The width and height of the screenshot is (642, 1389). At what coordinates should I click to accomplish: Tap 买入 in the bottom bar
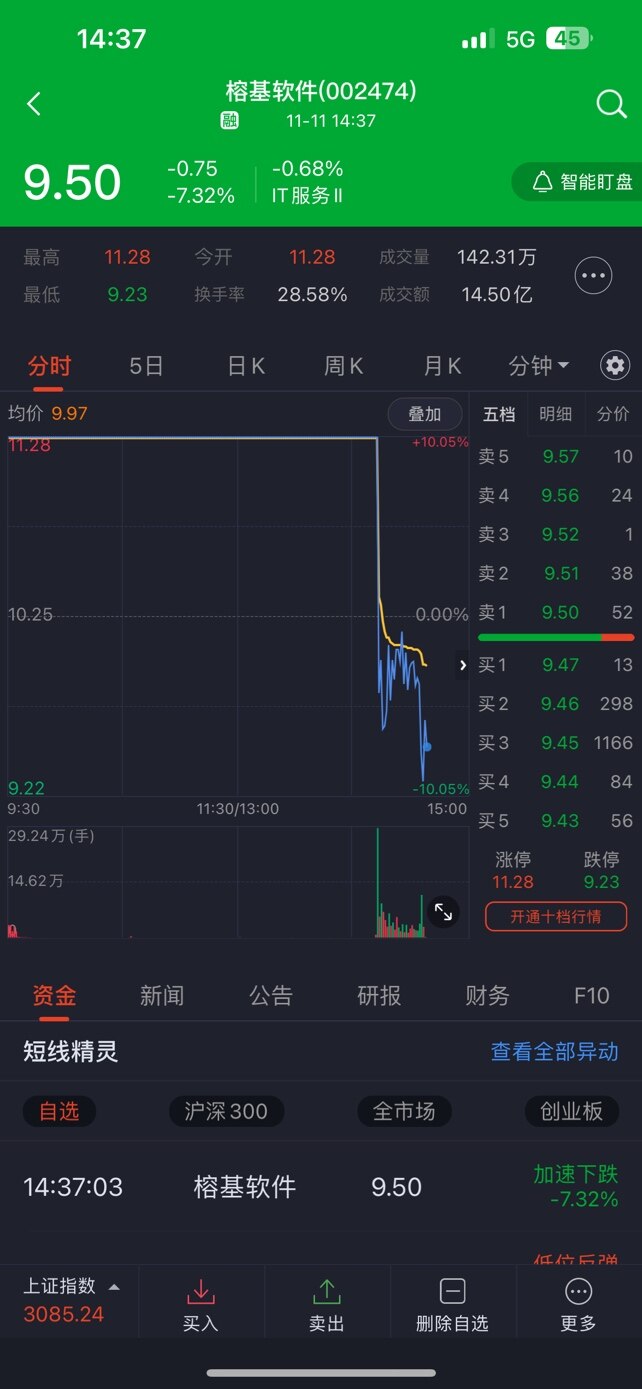click(x=201, y=1306)
